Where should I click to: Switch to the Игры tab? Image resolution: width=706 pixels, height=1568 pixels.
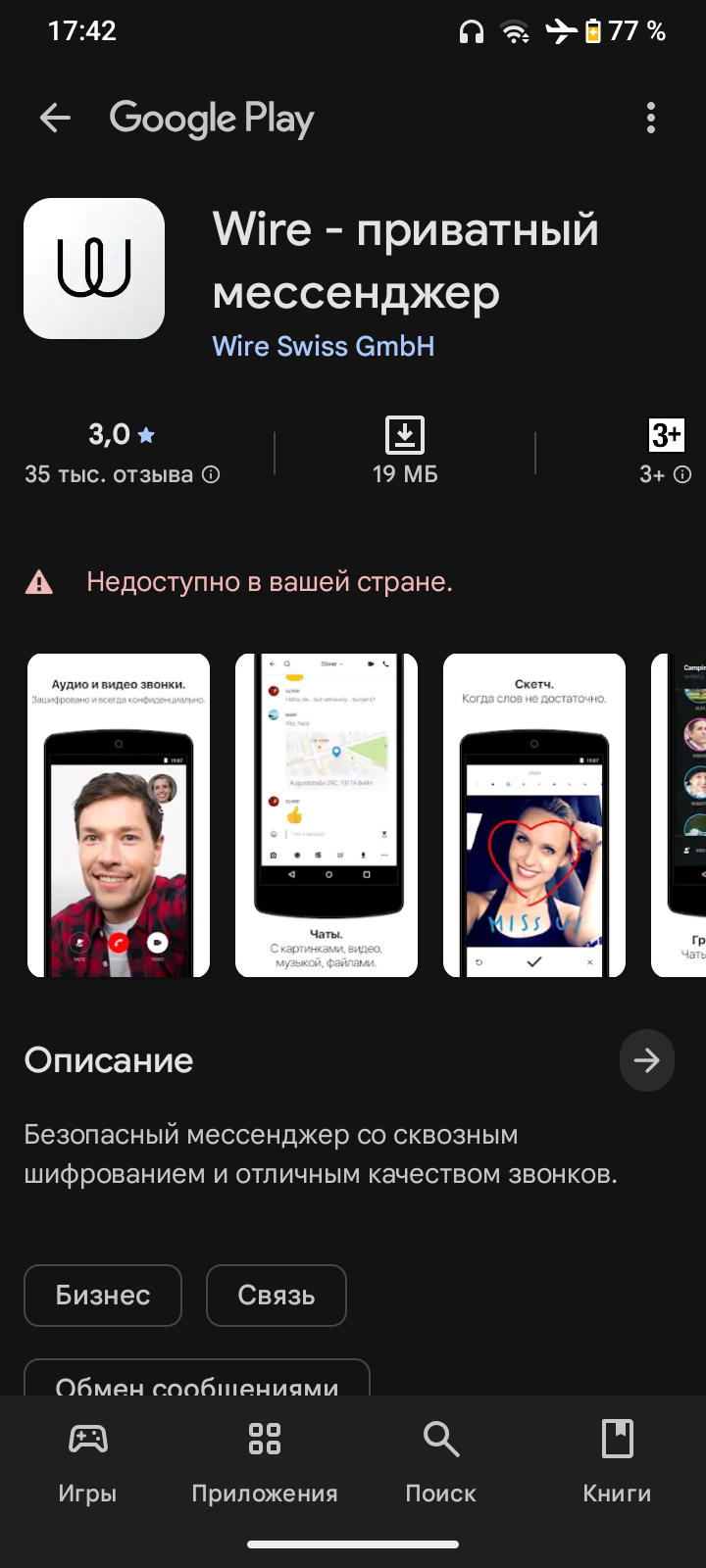87,1461
